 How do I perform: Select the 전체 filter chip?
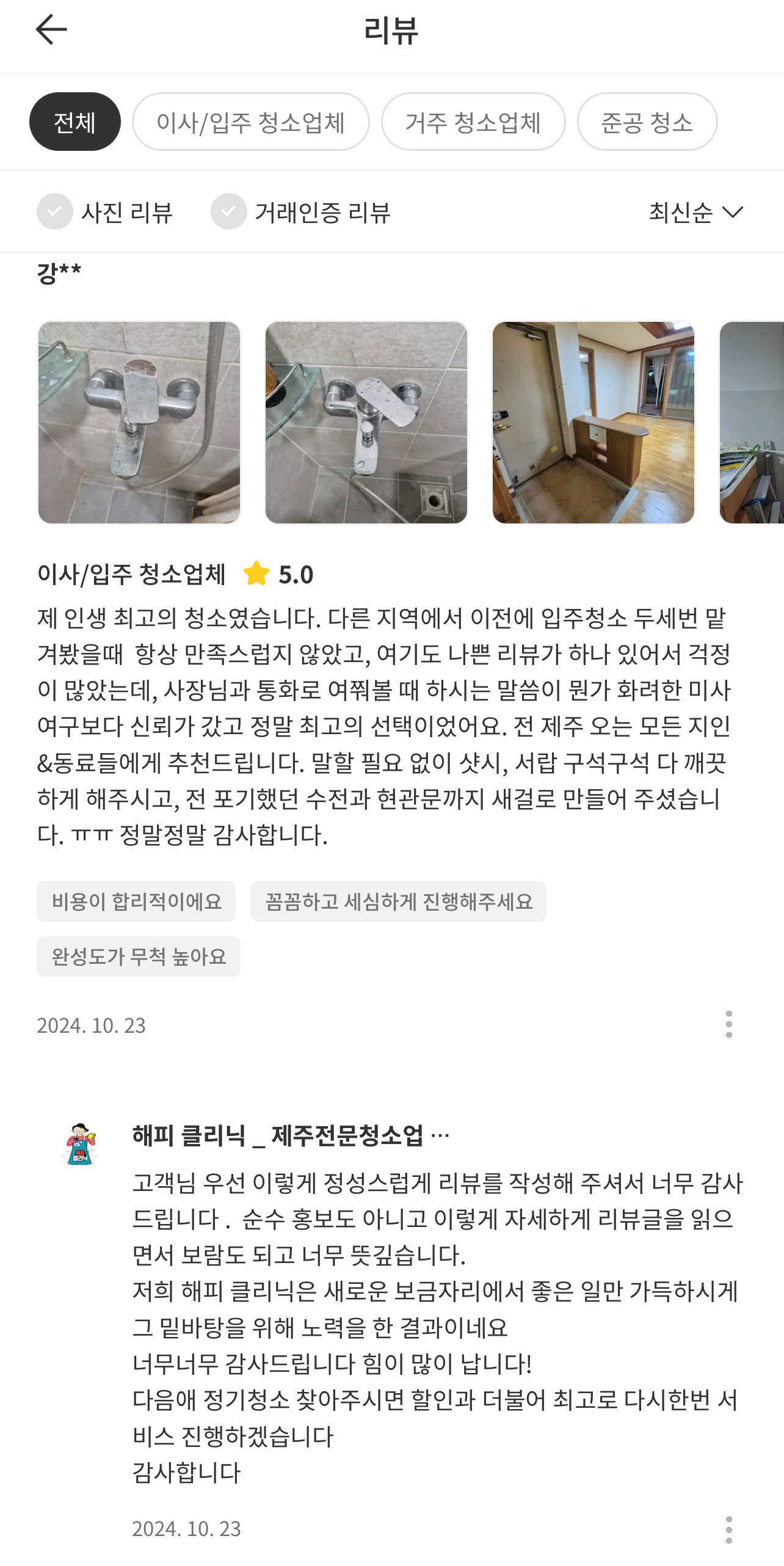pyautogui.click(x=74, y=122)
